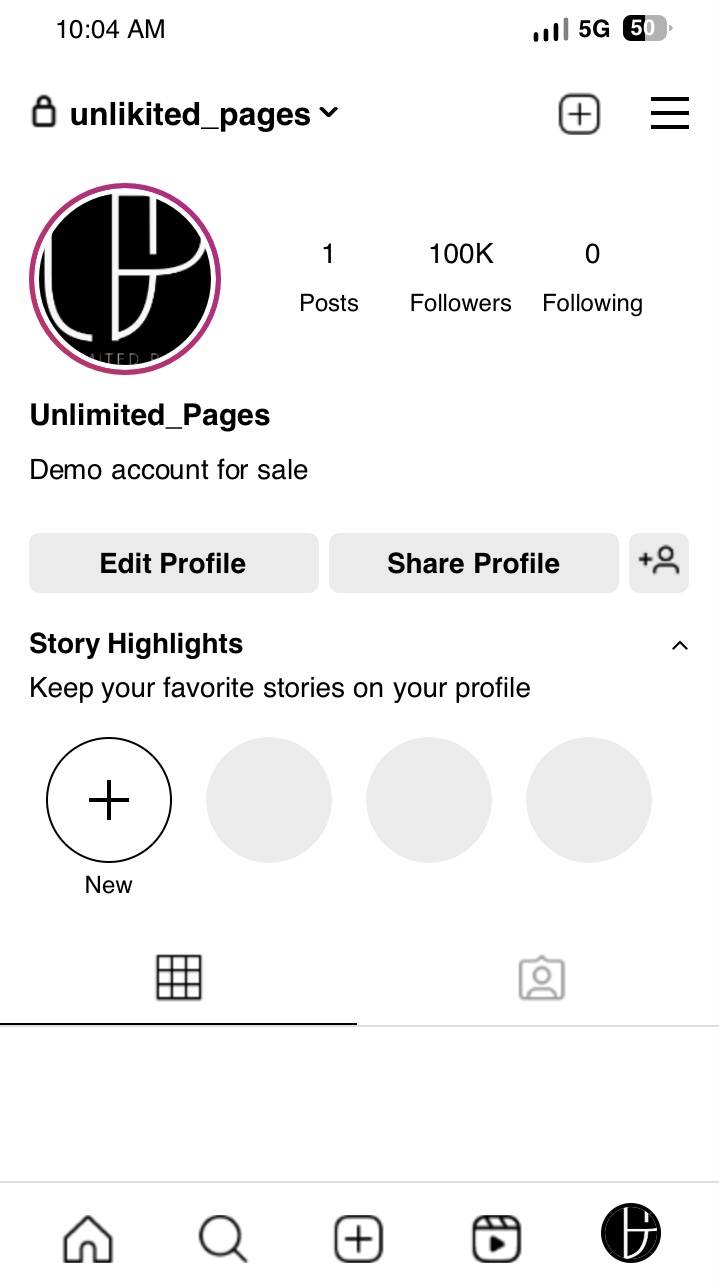The width and height of the screenshot is (719, 1284).
Task: Switch to the tagged photos tab
Action: tap(542, 978)
